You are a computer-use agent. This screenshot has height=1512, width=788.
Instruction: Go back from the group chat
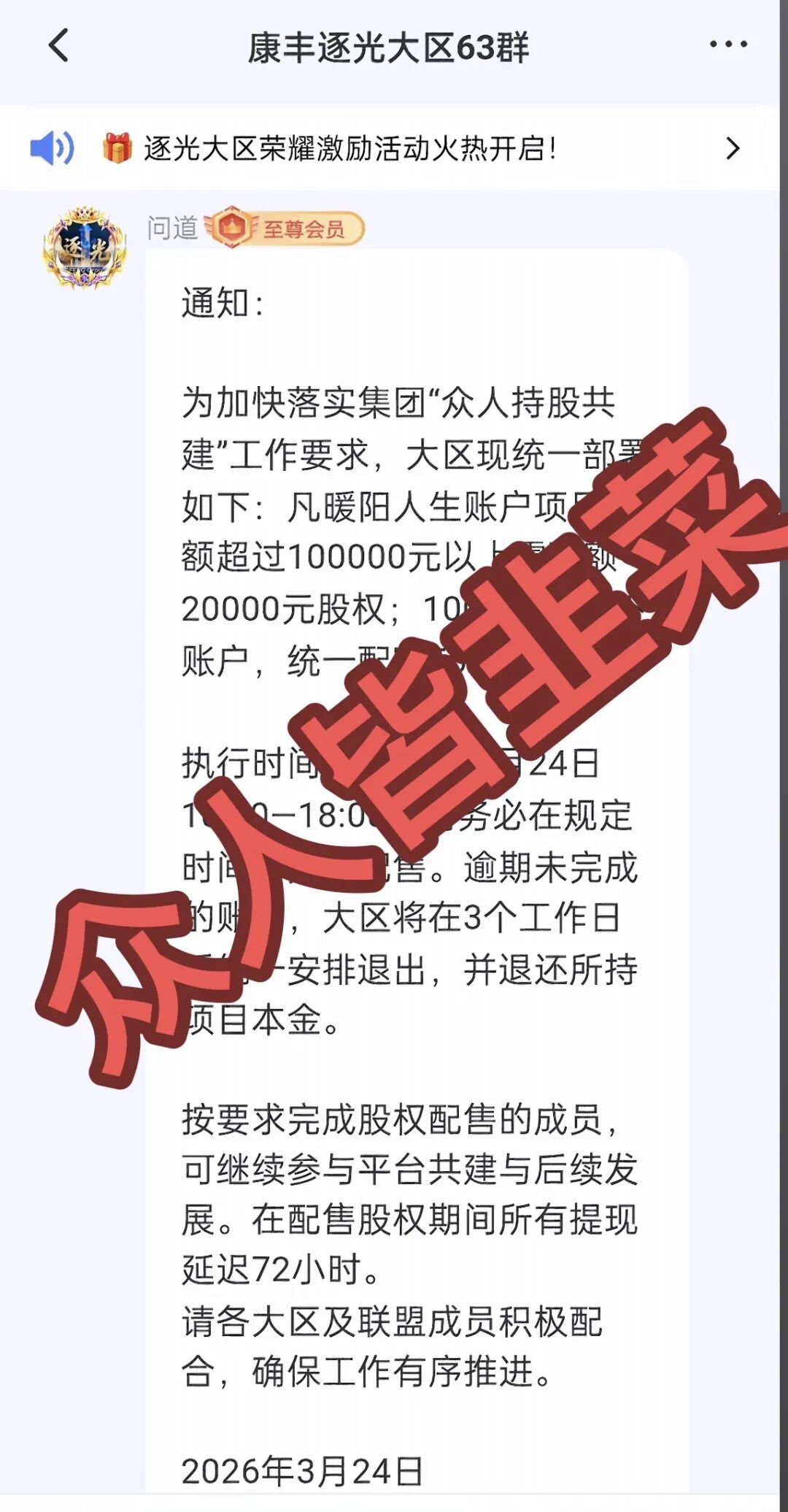click(58, 45)
